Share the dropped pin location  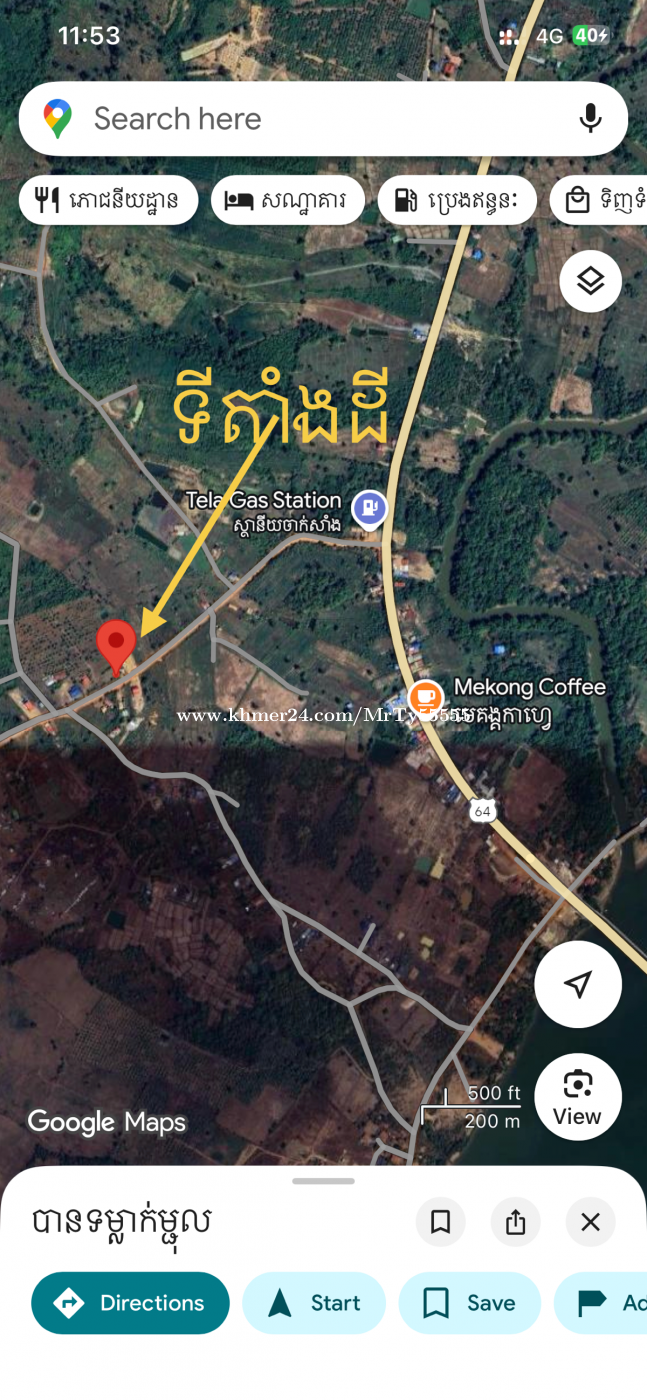click(x=516, y=1221)
